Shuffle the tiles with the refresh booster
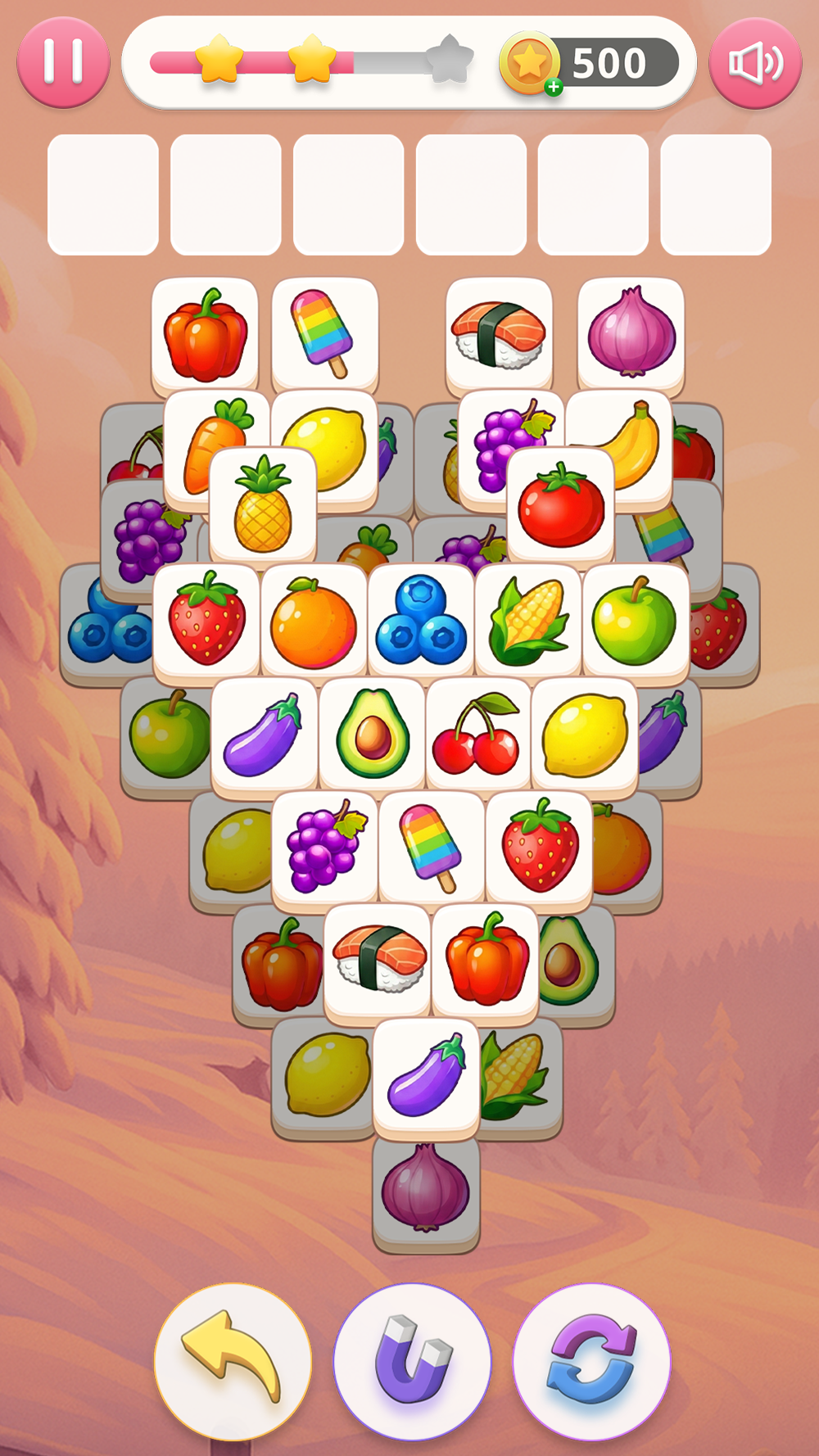Screen dimensions: 819x1456 coord(591,1361)
